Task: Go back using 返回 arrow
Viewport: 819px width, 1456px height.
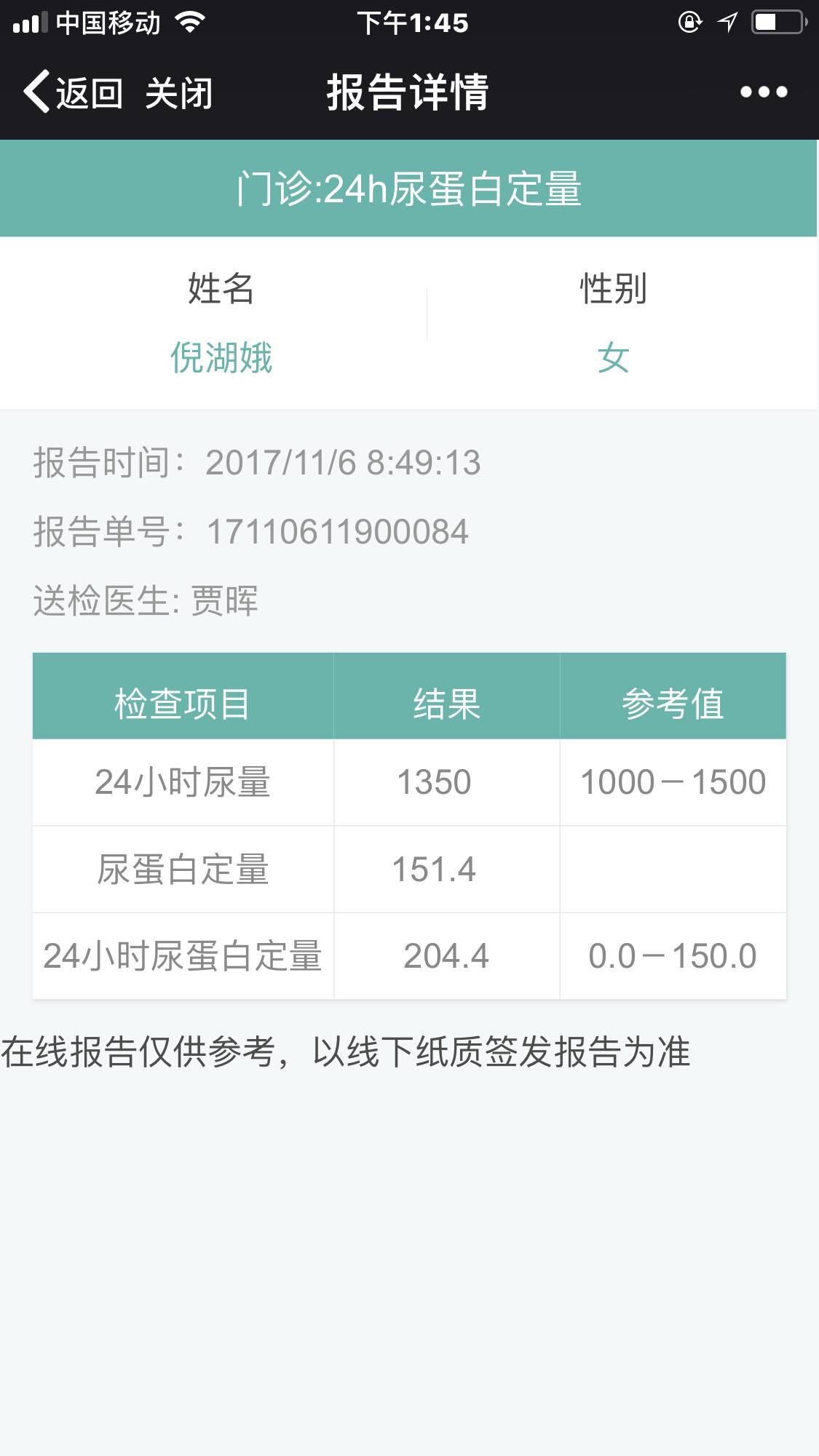Action: click(71, 92)
